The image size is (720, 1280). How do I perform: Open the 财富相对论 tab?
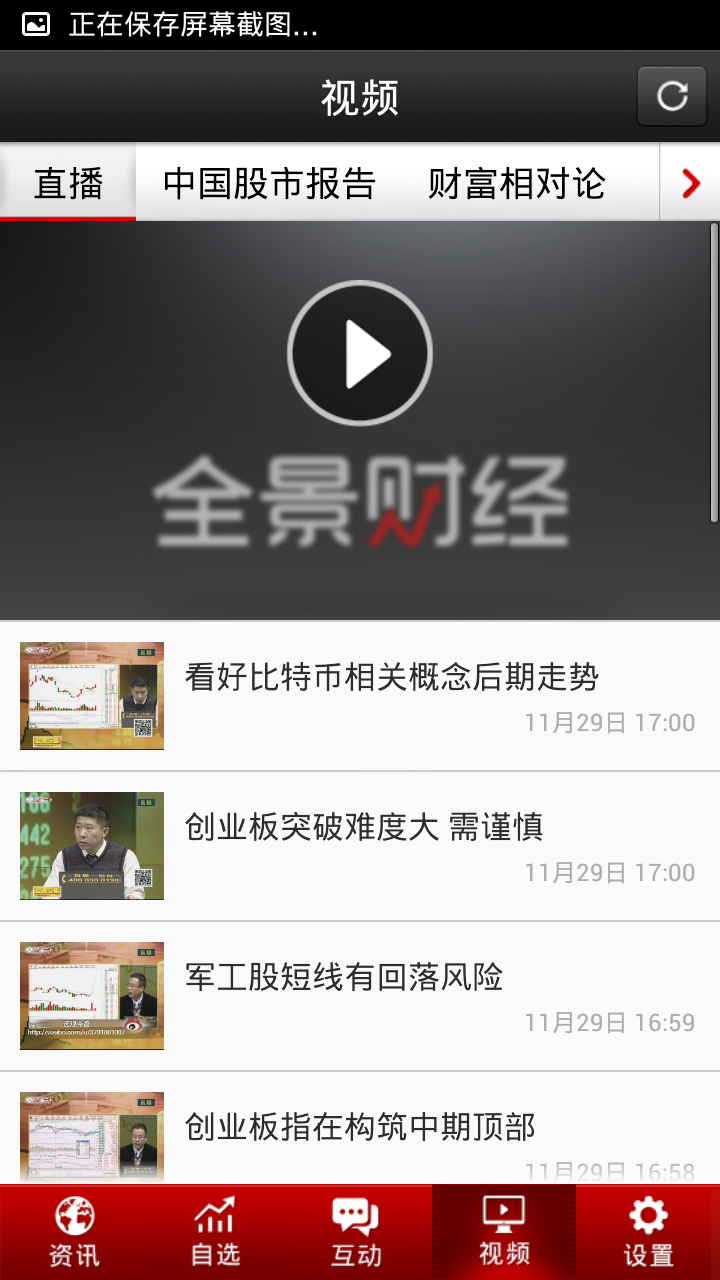tap(516, 183)
